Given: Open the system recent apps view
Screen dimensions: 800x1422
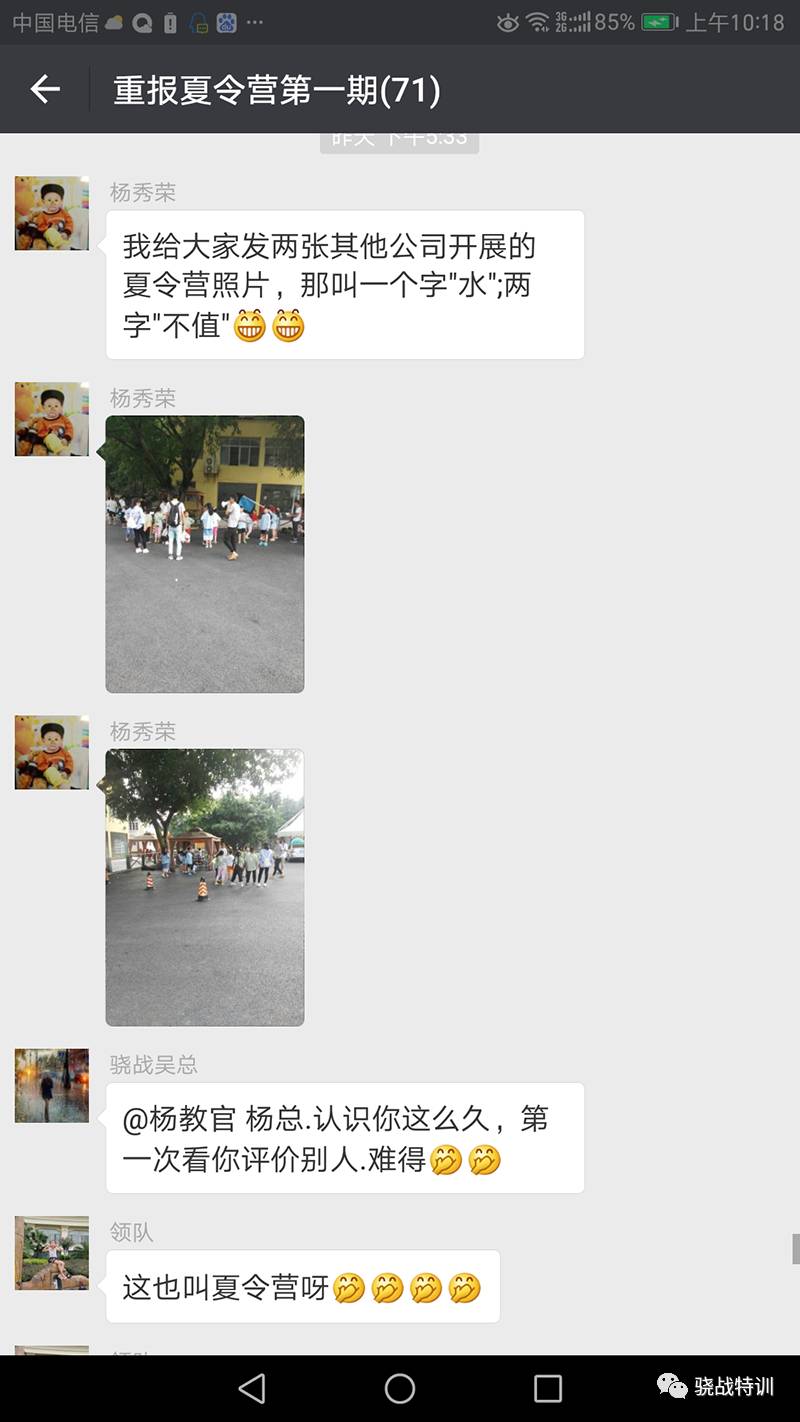Looking at the screenshot, I should (x=548, y=1388).
